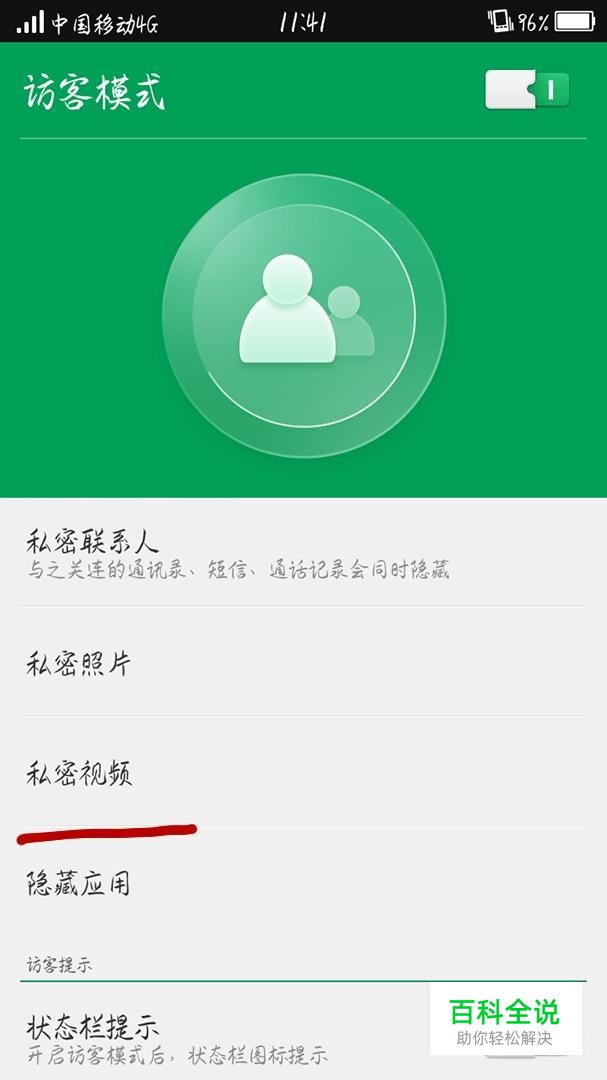This screenshot has height=1080, width=607.
Task: Toggle the 访客模式 switch off
Action: click(527, 90)
